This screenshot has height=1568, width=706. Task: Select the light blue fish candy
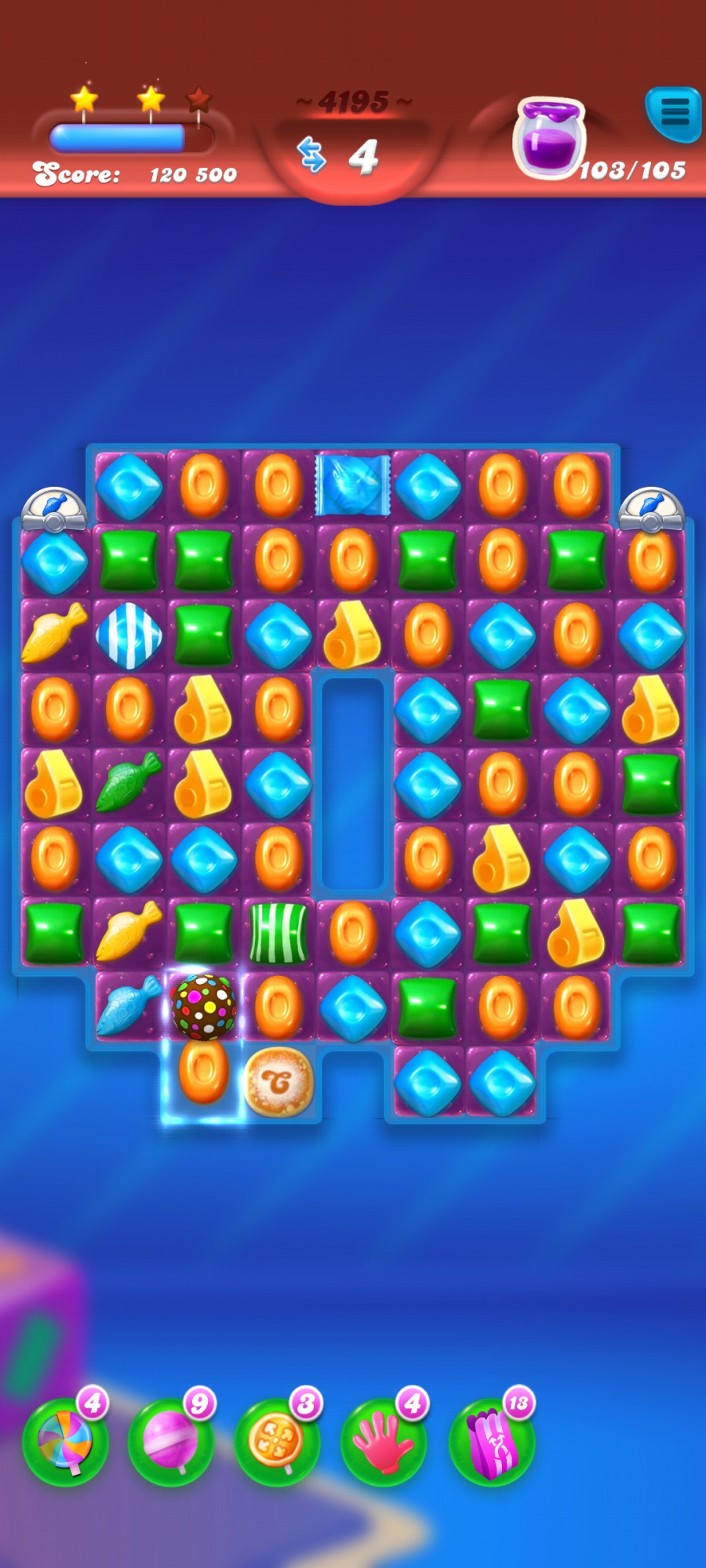click(129, 1007)
